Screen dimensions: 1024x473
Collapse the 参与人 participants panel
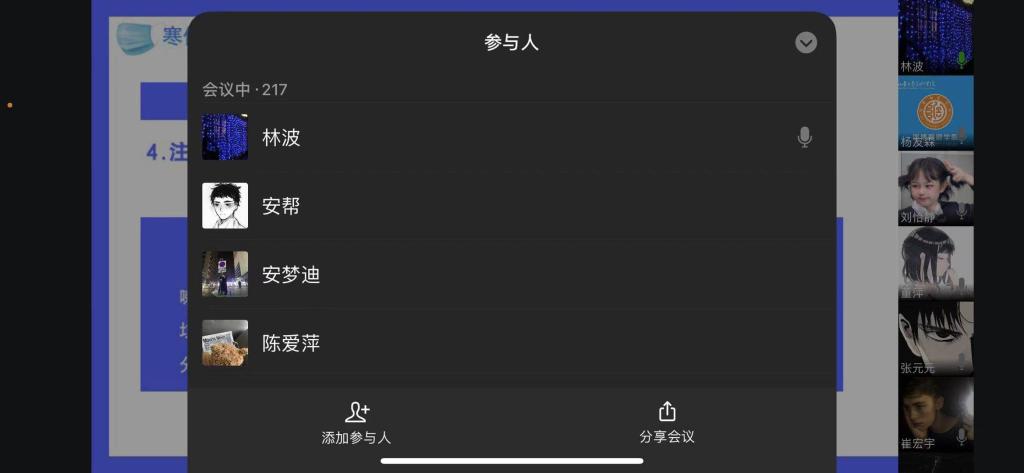click(806, 42)
